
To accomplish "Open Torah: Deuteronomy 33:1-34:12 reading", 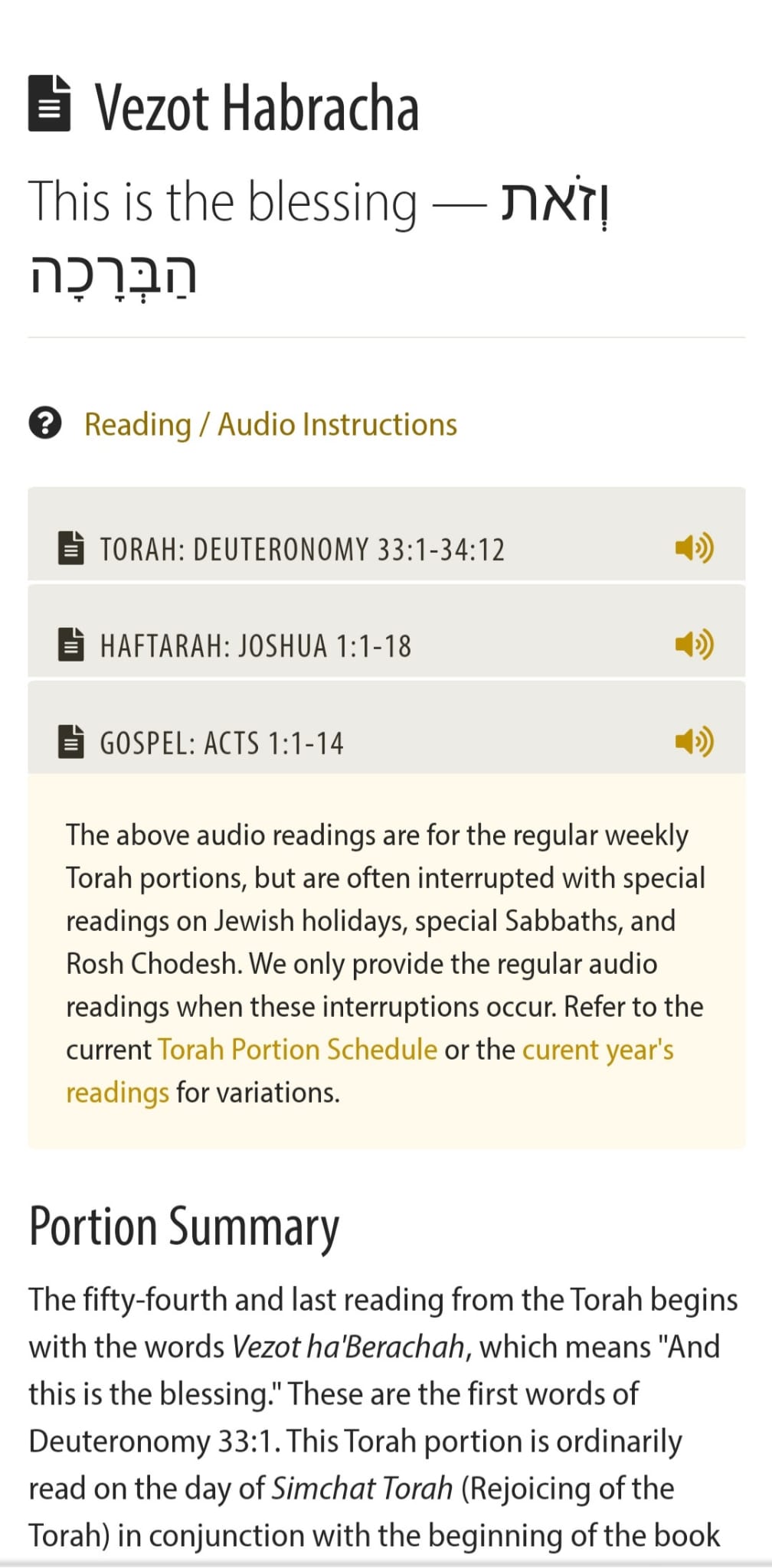I will (302, 550).
